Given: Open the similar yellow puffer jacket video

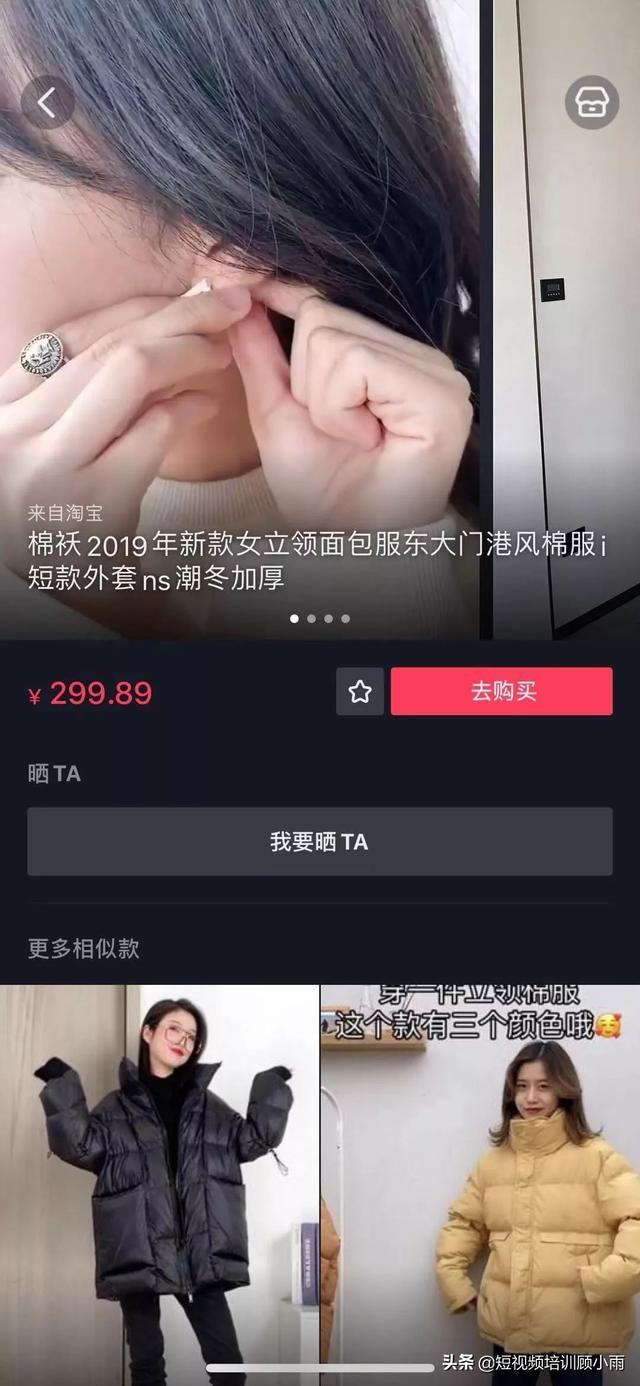Looking at the screenshot, I should pyautogui.click(x=480, y=1180).
